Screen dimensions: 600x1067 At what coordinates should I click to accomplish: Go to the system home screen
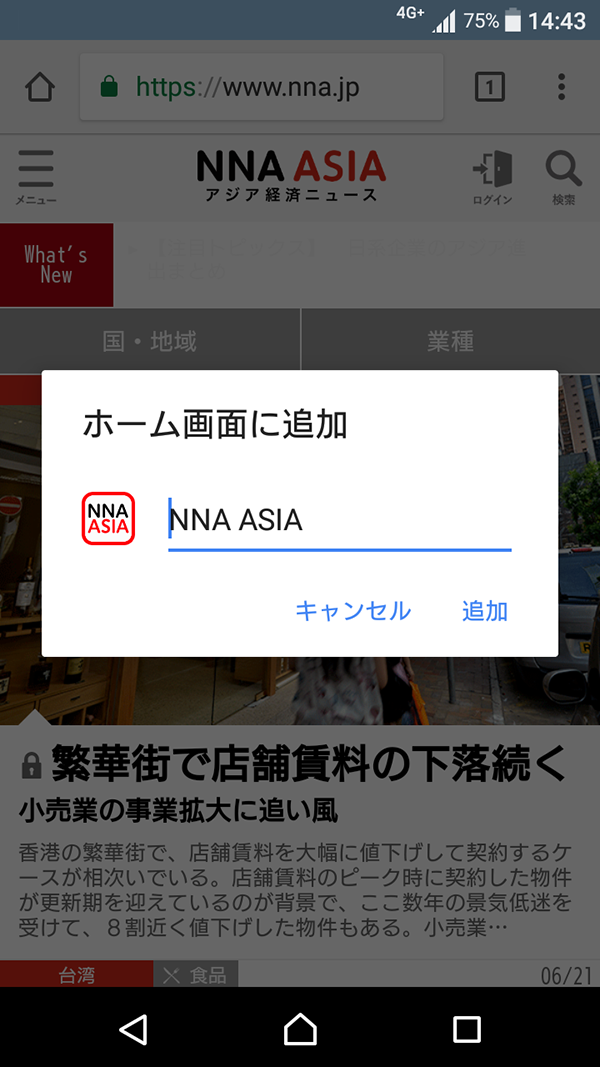coord(300,1028)
